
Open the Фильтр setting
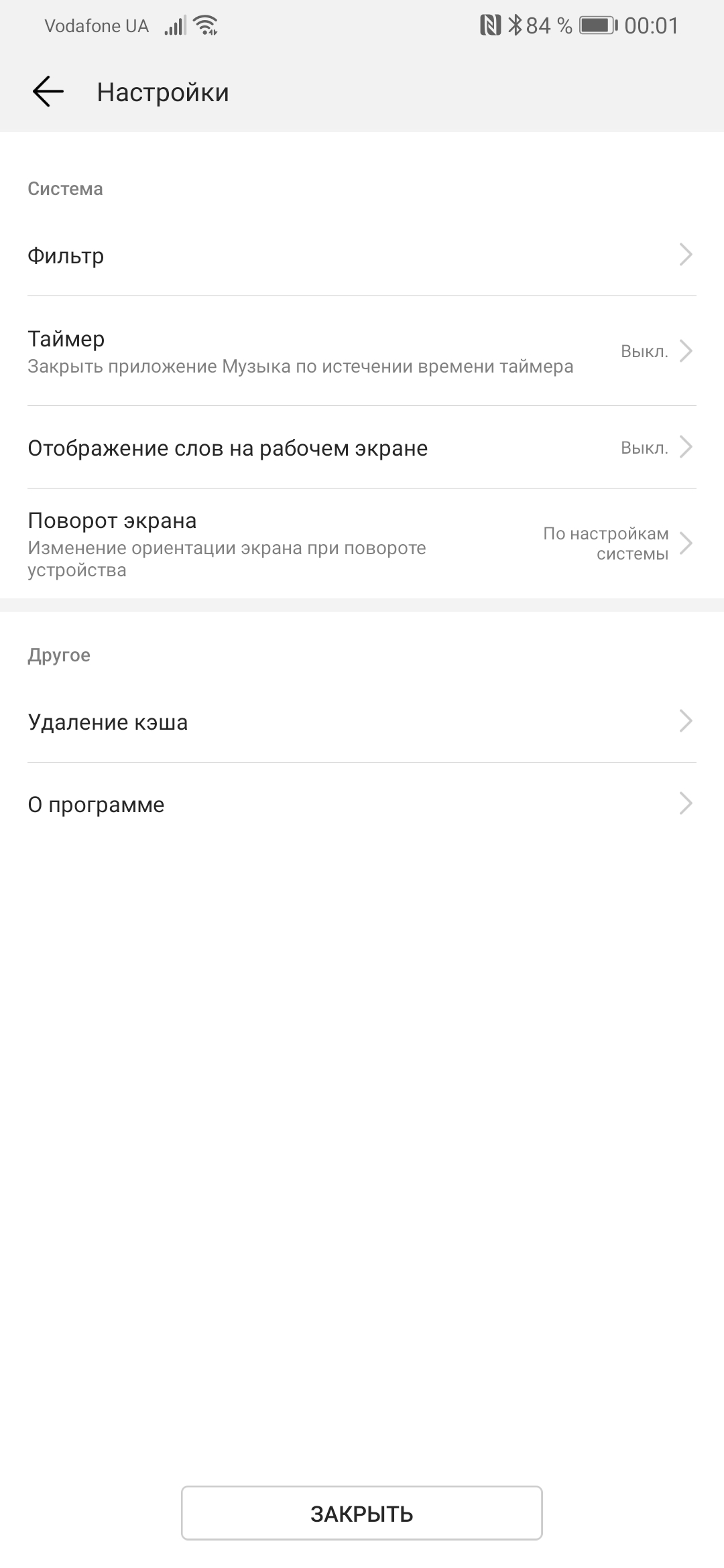(x=362, y=255)
